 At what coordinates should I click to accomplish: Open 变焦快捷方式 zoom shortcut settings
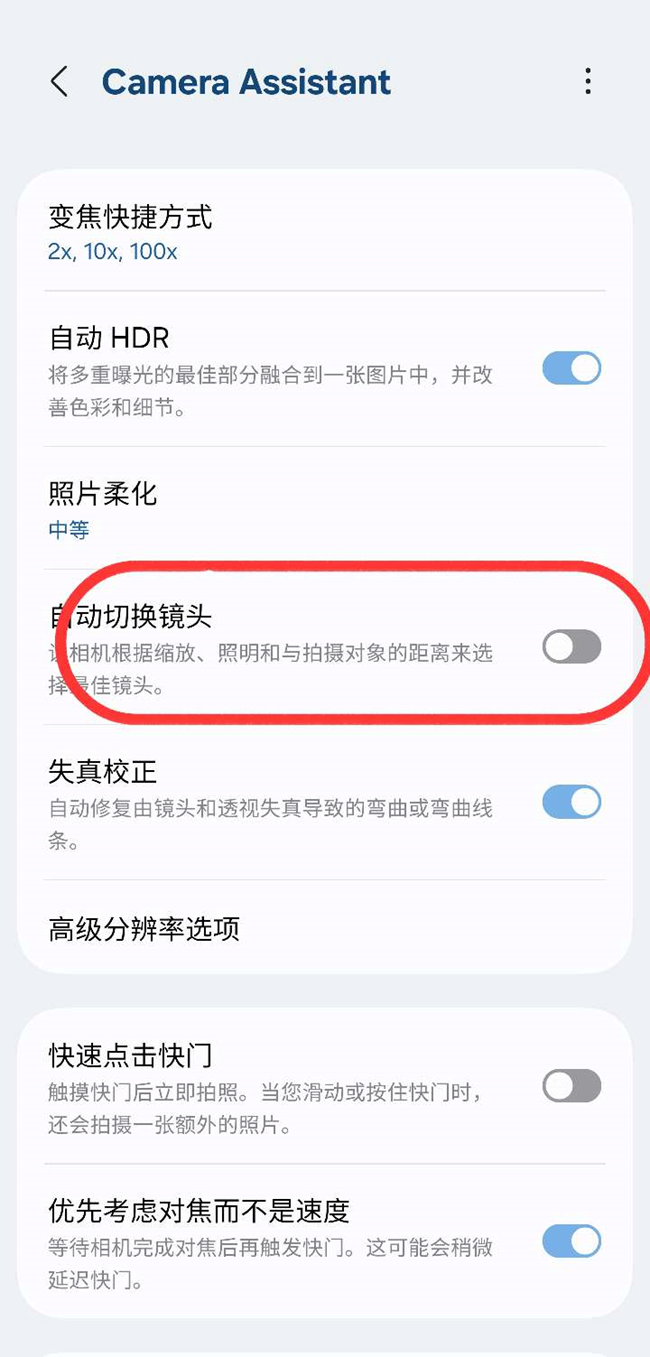[x=130, y=233]
